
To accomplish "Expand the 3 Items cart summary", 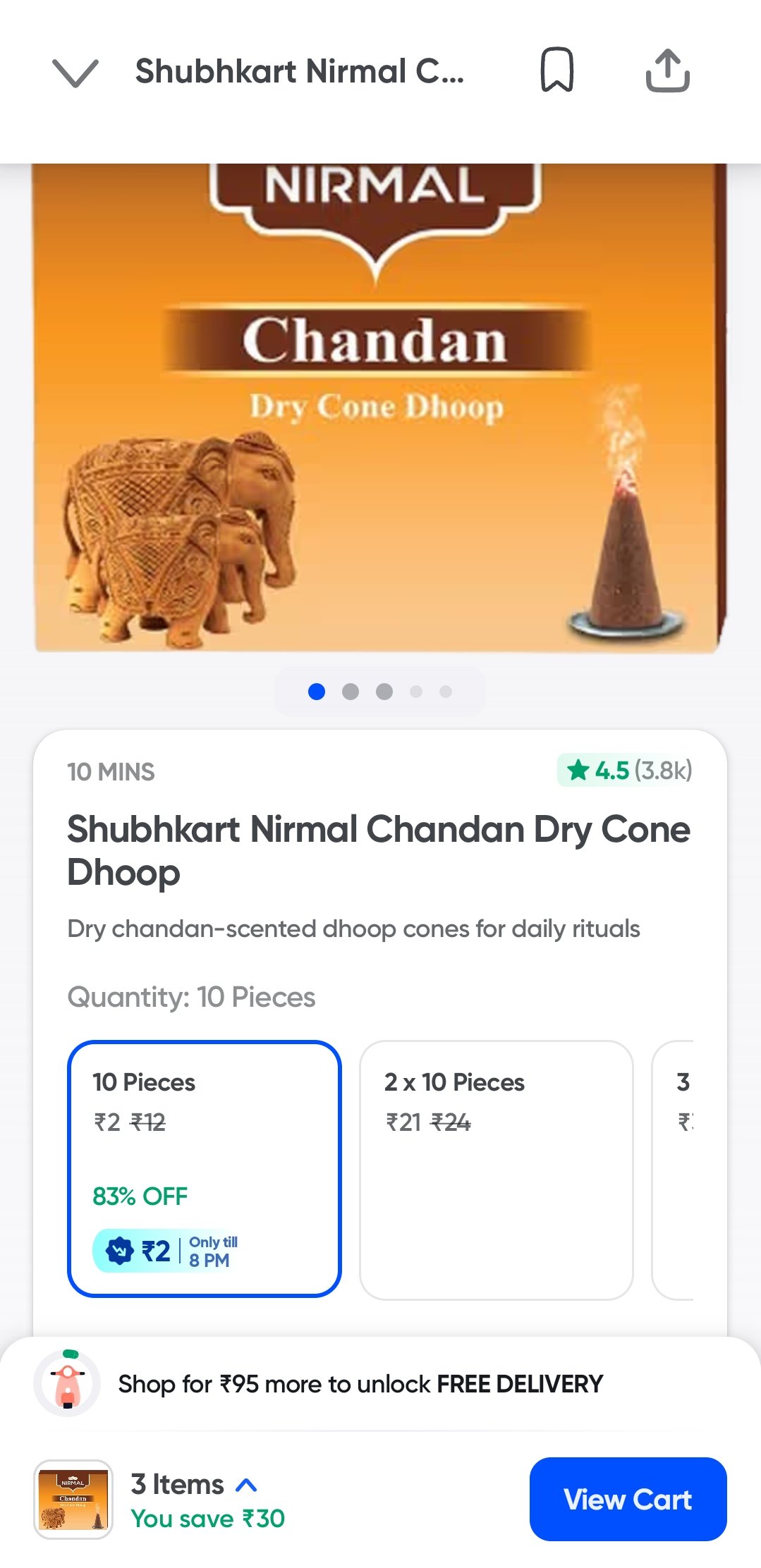I will tap(195, 1485).
